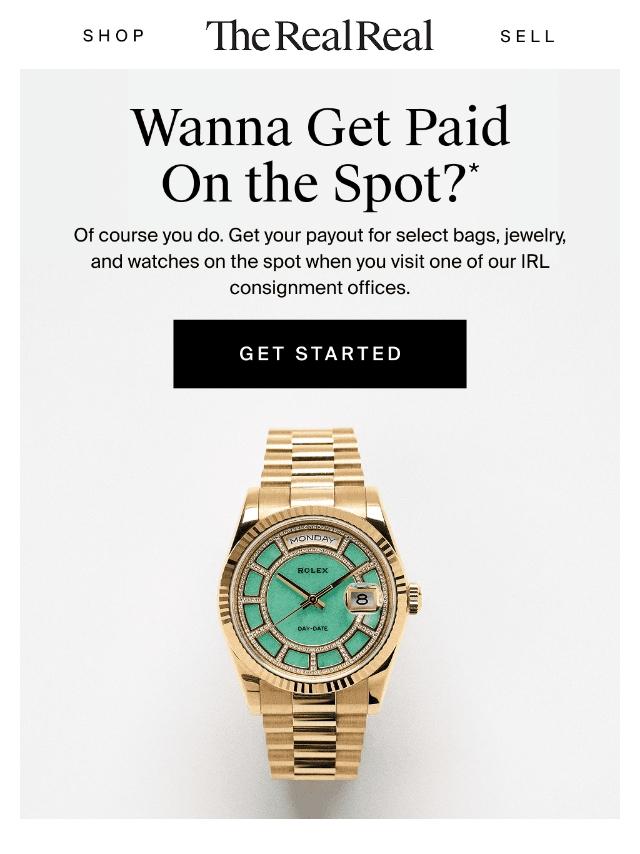Open the SELL link

[527, 36]
